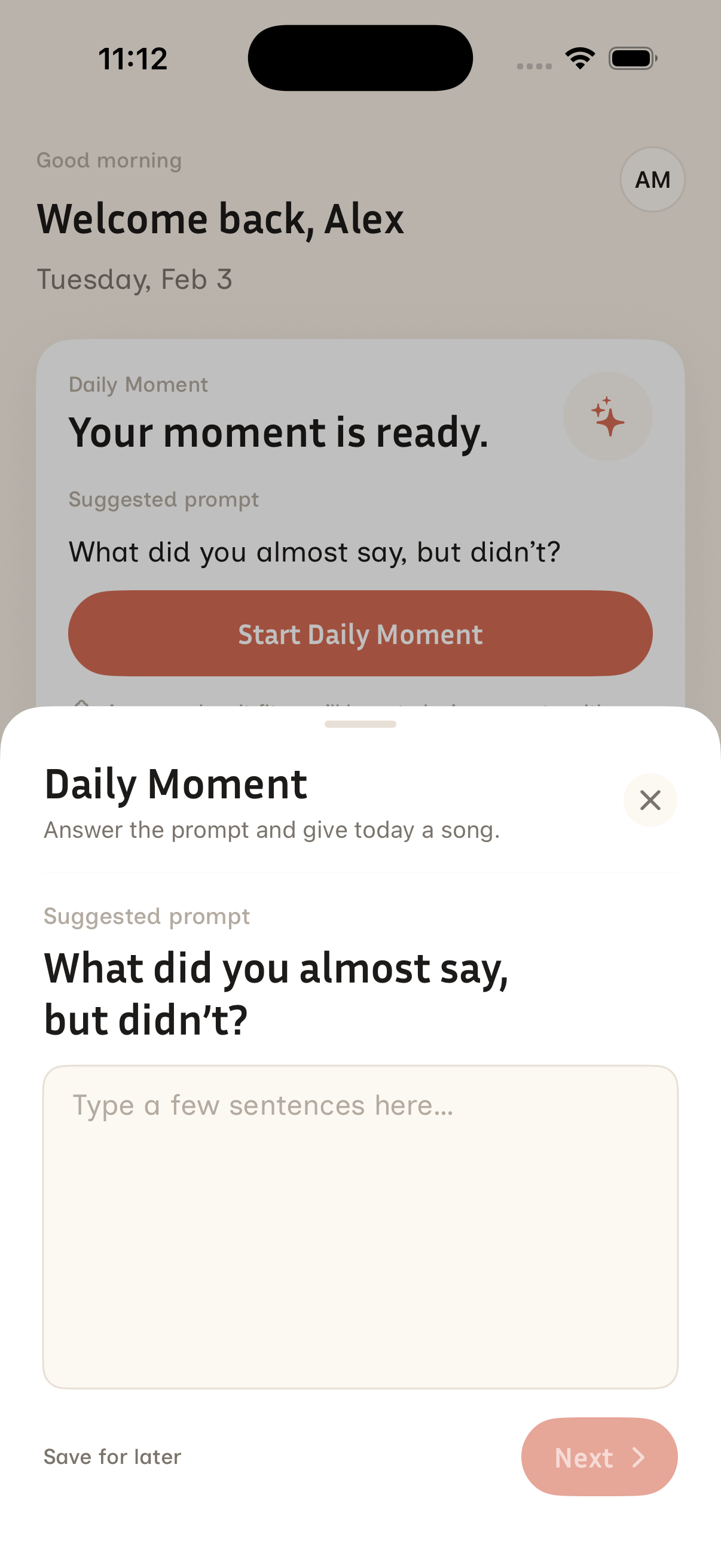Expand the suggested prompt question
Screen dimensions: 721x1568
pyautogui.click(x=276, y=996)
